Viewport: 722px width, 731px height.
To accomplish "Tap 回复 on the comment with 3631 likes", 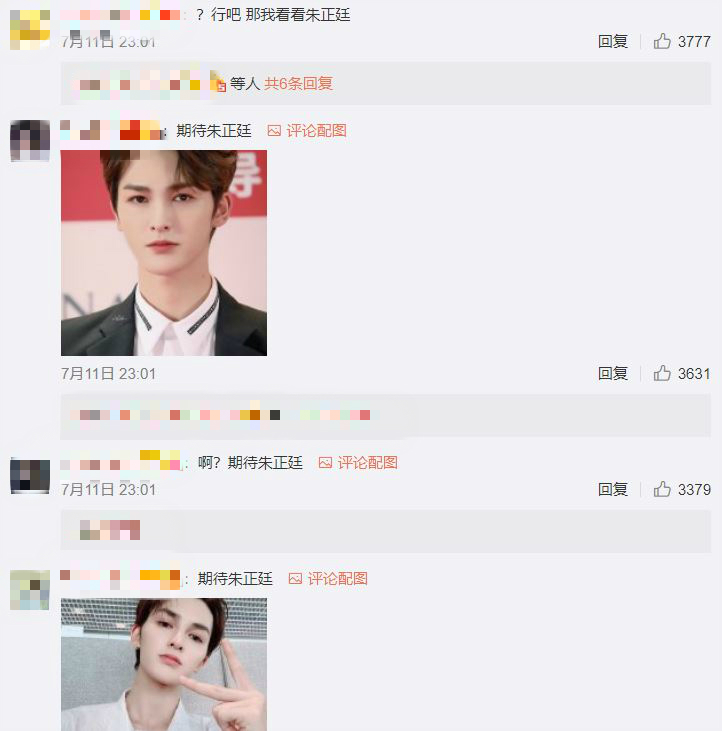I will pos(612,373).
